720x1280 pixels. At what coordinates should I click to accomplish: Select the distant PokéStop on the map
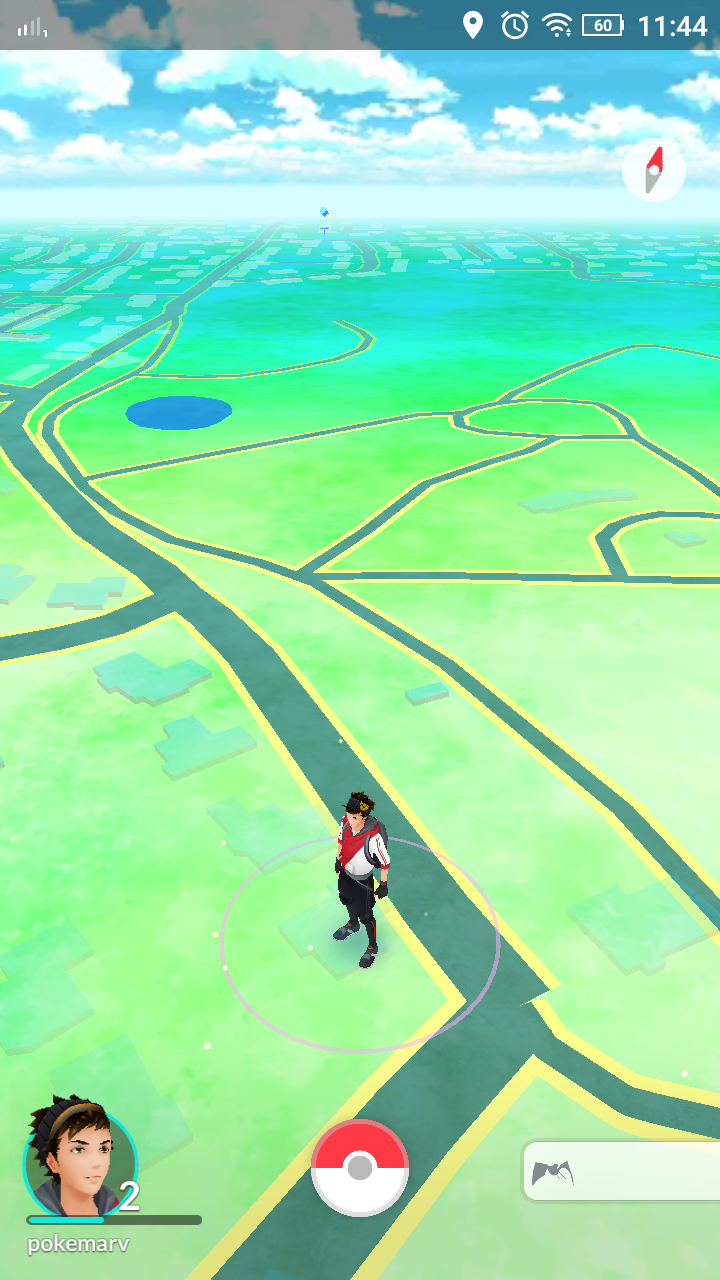324,215
